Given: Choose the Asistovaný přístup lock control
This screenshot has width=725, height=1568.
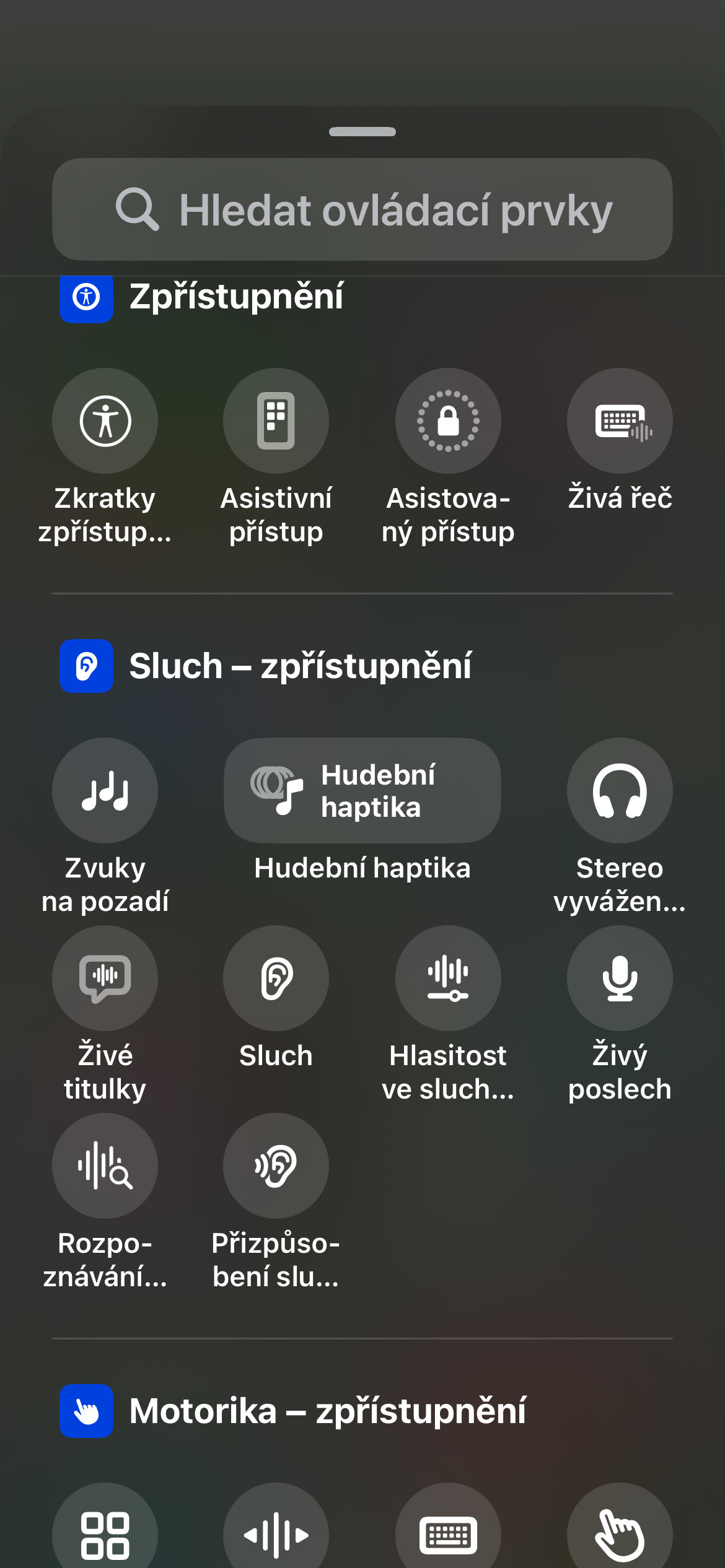Looking at the screenshot, I should coord(448,421).
